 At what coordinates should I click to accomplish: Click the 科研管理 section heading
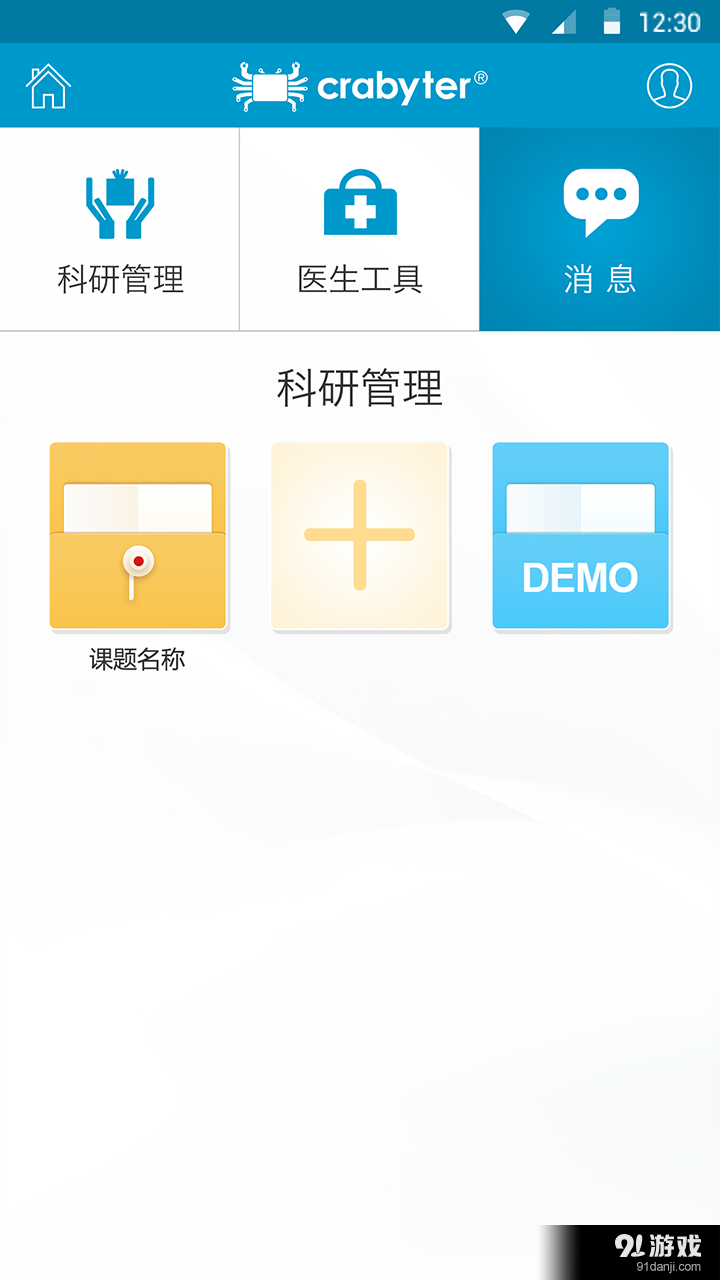point(359,390)
